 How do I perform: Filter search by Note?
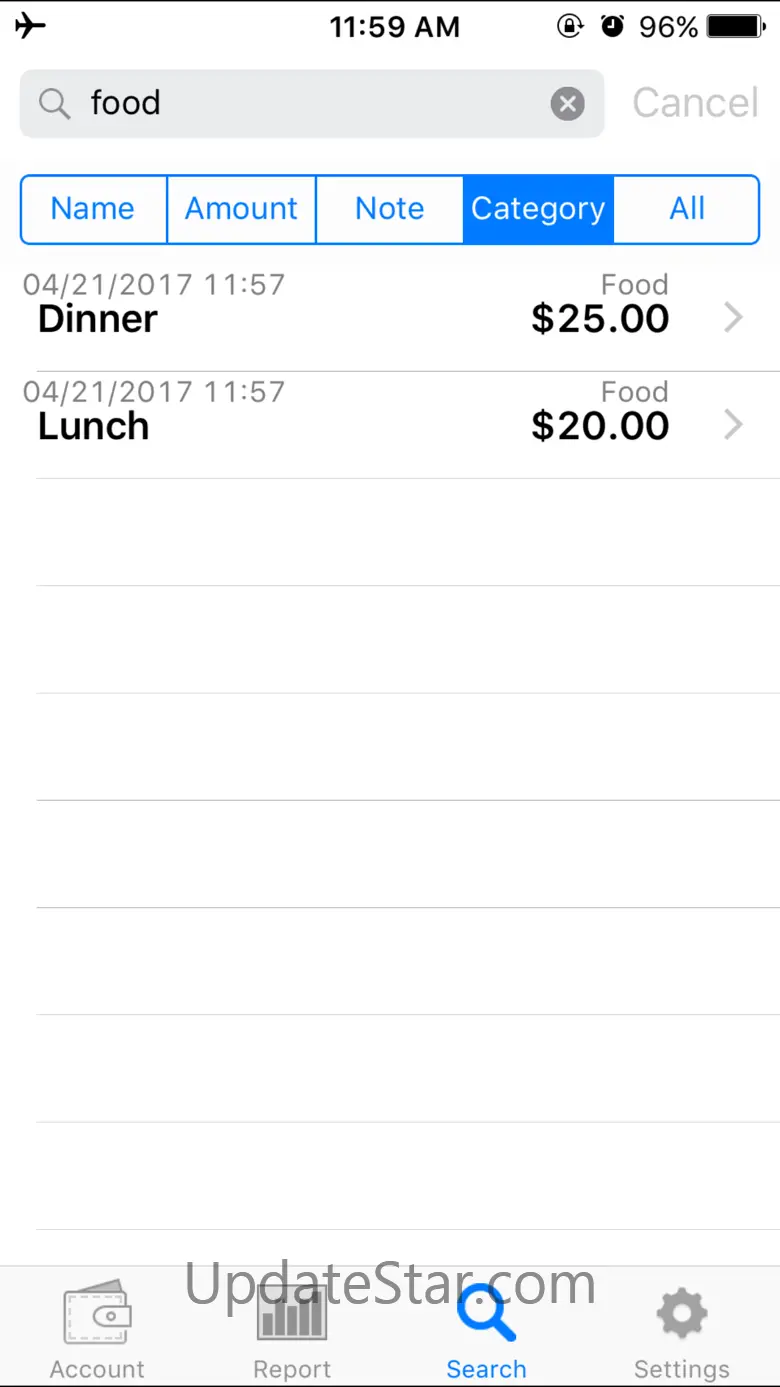(390, 209)
